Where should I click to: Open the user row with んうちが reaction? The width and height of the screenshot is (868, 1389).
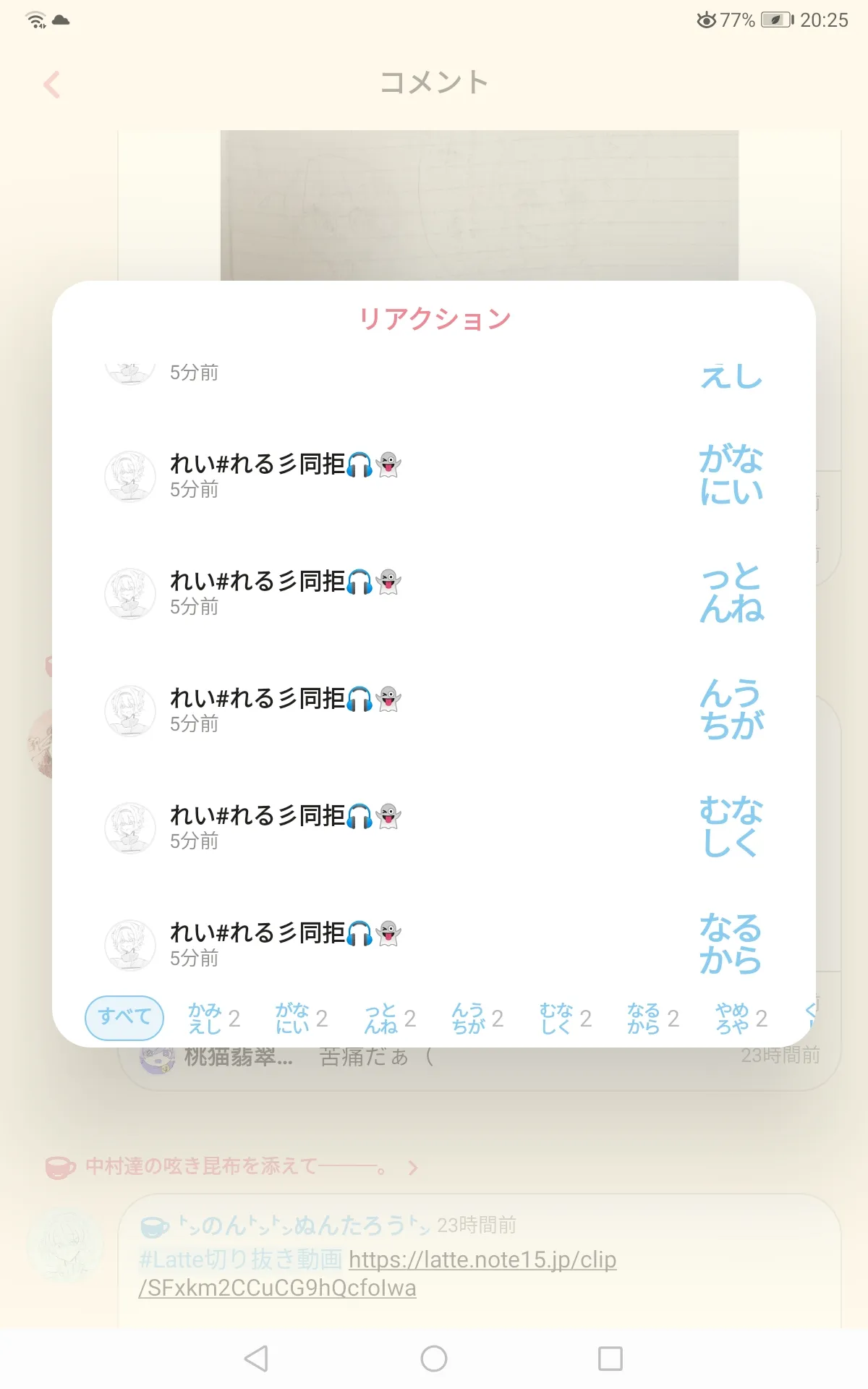pos(434,710)
